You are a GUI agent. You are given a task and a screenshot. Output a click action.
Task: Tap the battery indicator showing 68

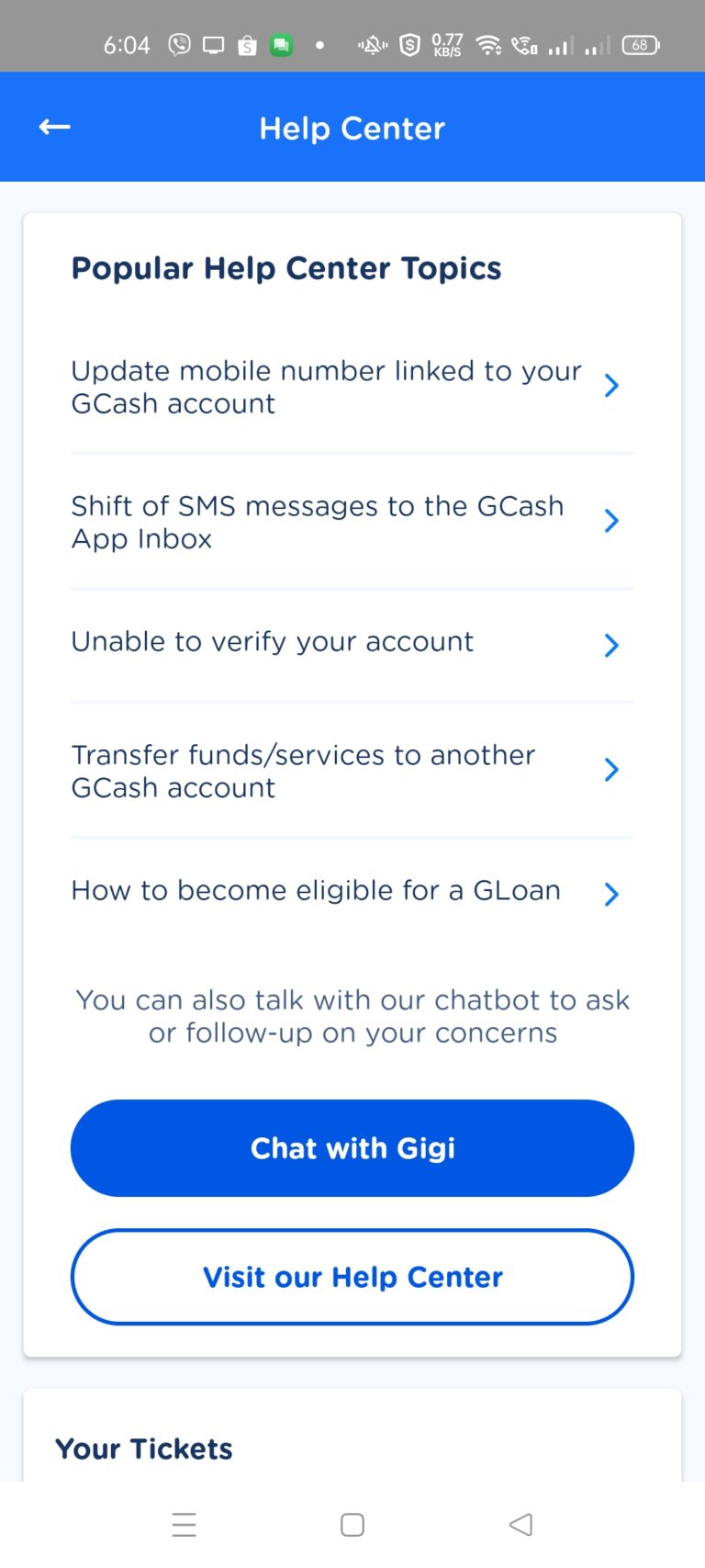point(640,44)
